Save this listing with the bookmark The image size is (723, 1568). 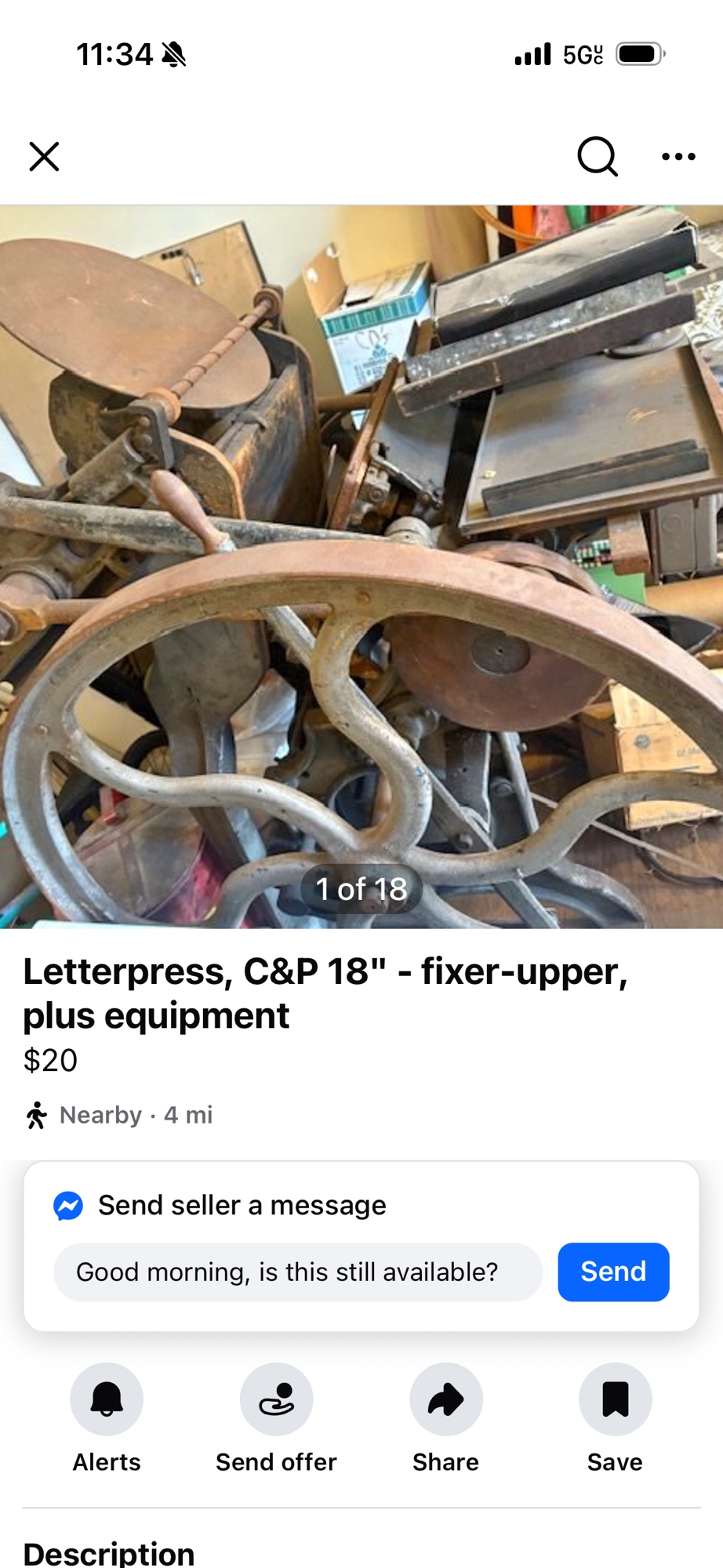[615, 1399]
